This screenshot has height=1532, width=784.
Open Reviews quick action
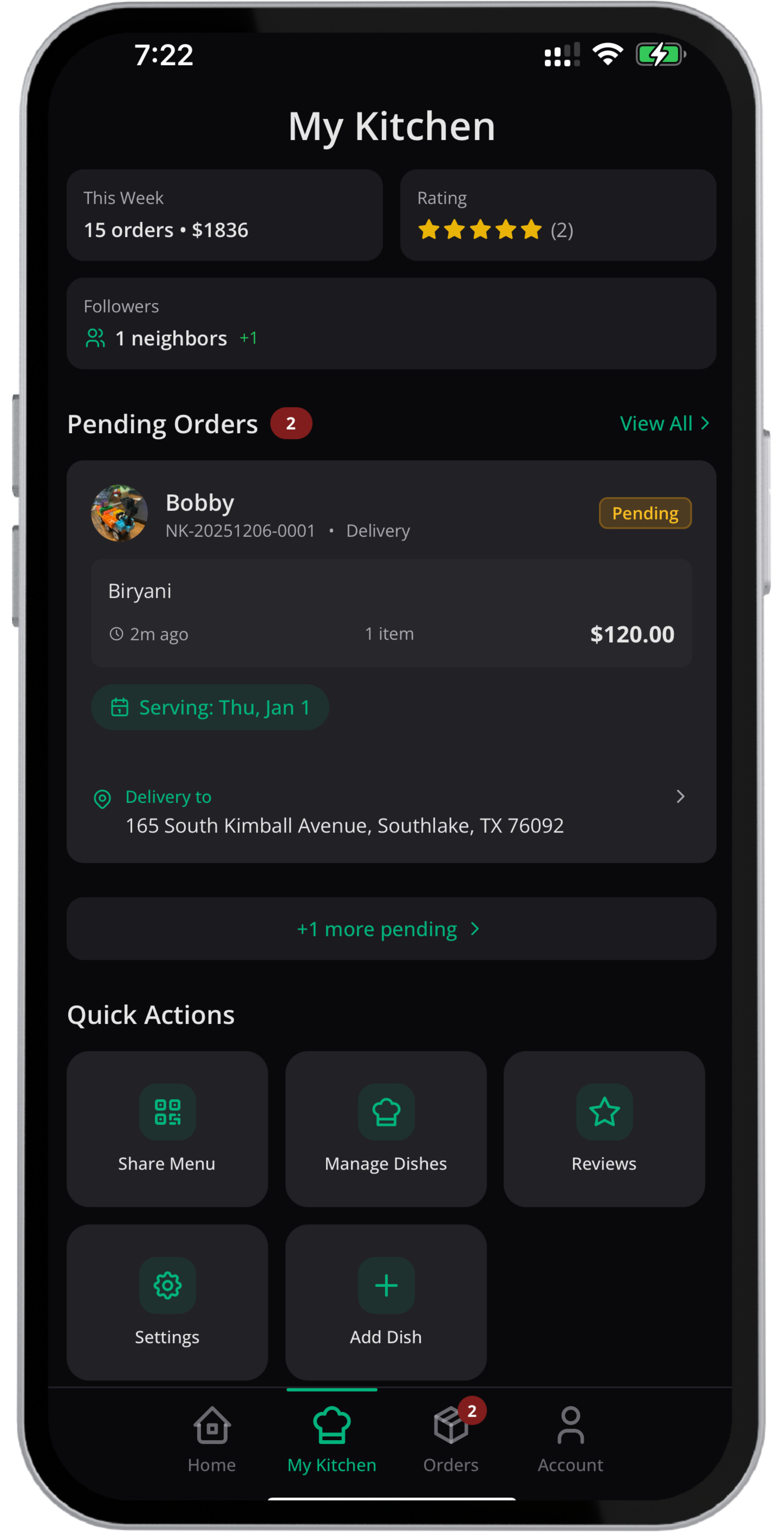click(x=604, y=1128)
